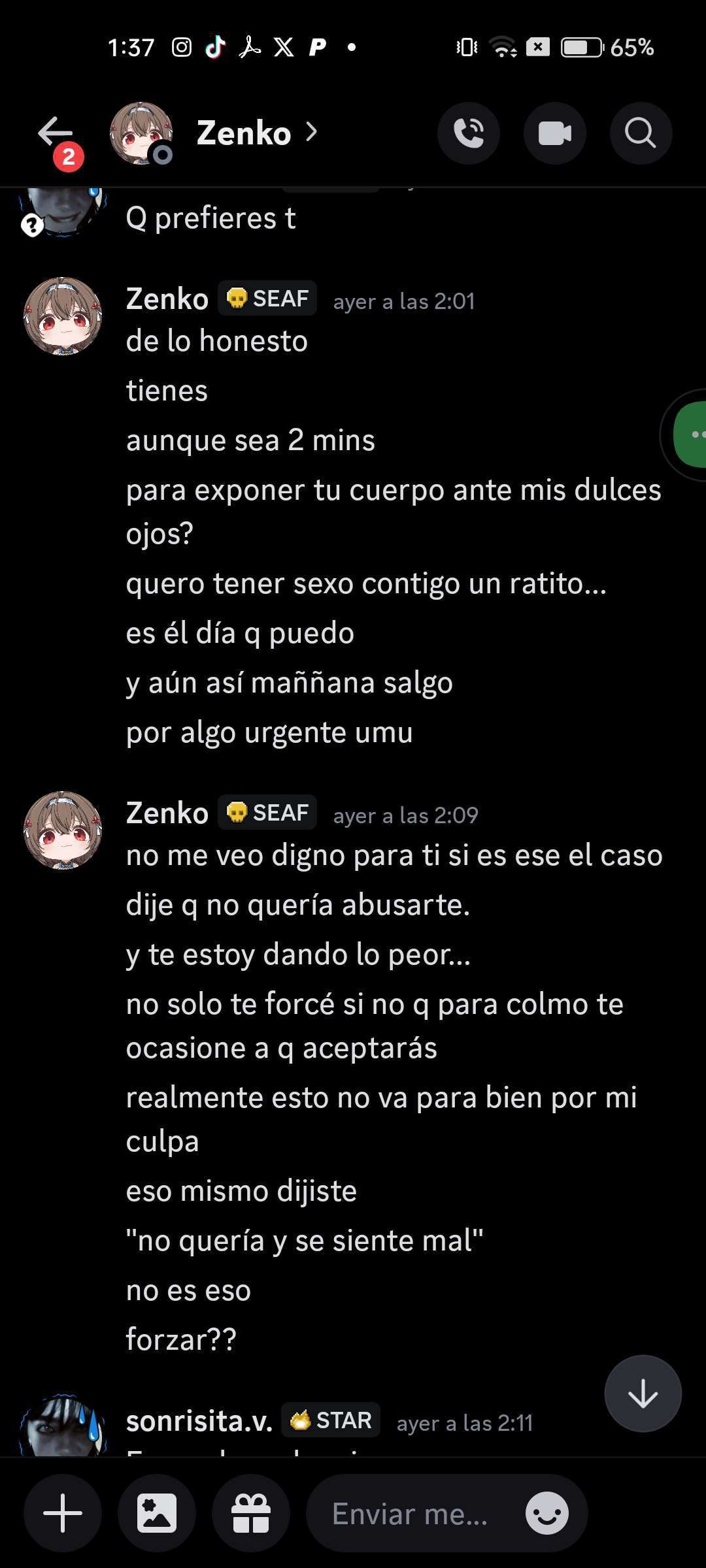The height and width of the screenshot is (1568, 706).
Task: Open the image gallery picker
Action: 157,1513
